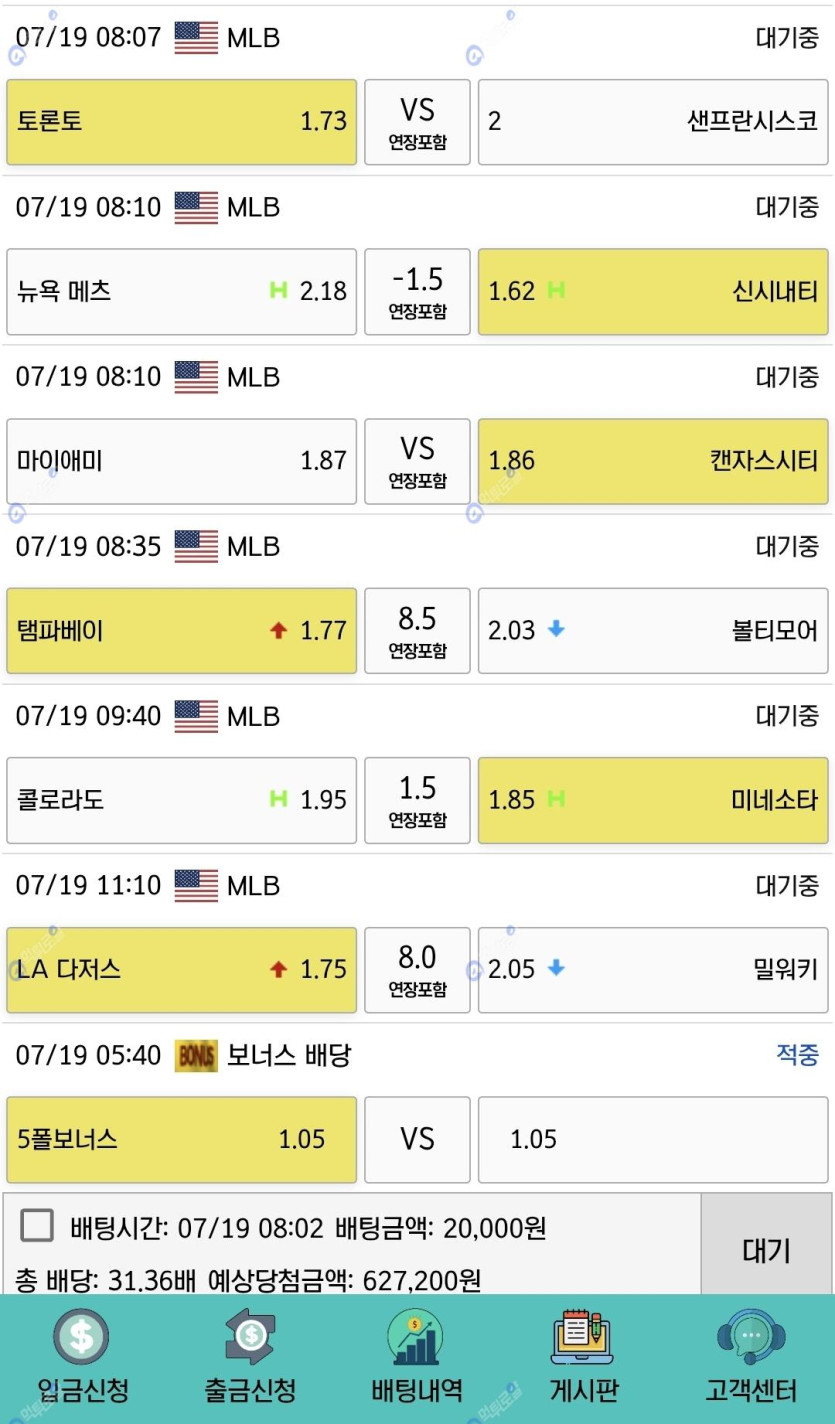Select 마이애미 at 1.87

(182, 461)
